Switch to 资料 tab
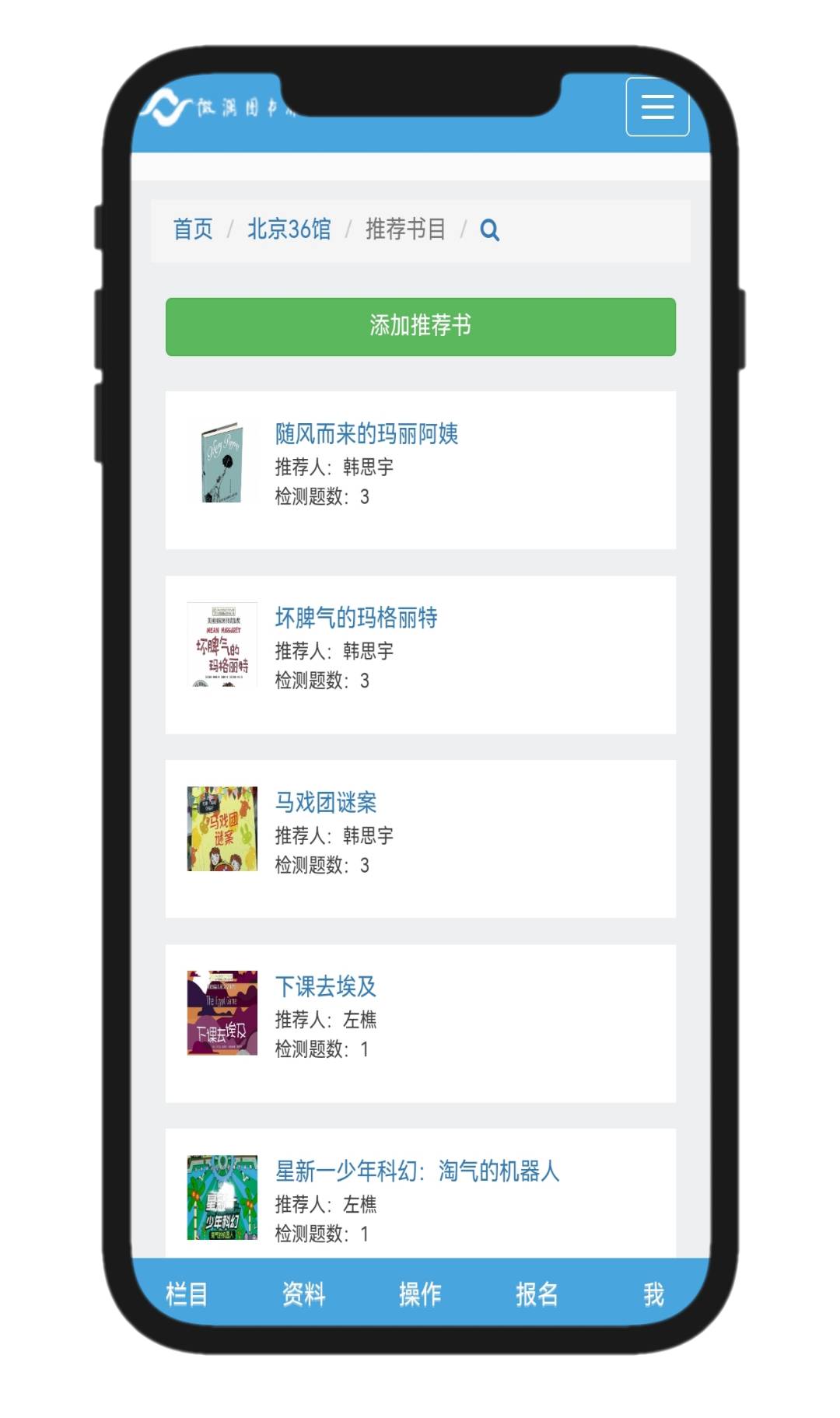The height and width of the screenshot is (1418, 840). pos(303,1294)
